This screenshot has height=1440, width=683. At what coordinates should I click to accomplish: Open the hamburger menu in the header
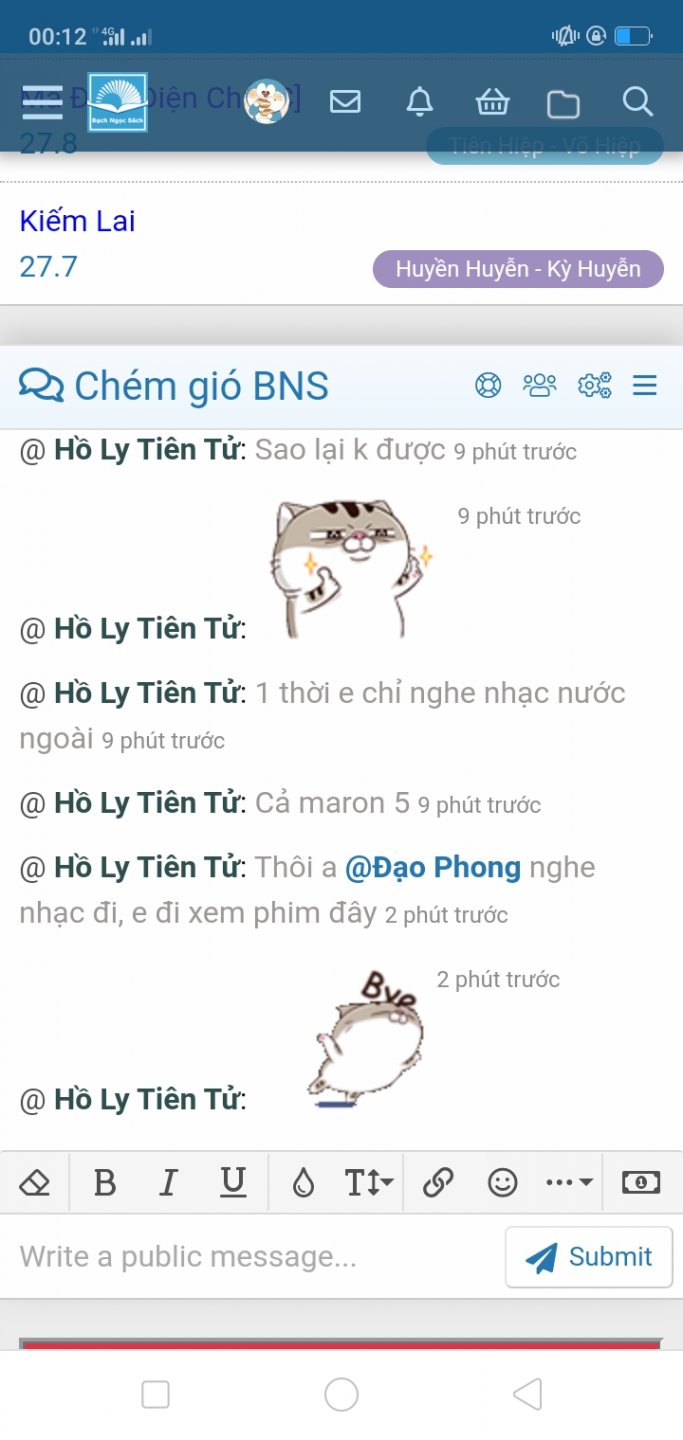pos(42,102)
